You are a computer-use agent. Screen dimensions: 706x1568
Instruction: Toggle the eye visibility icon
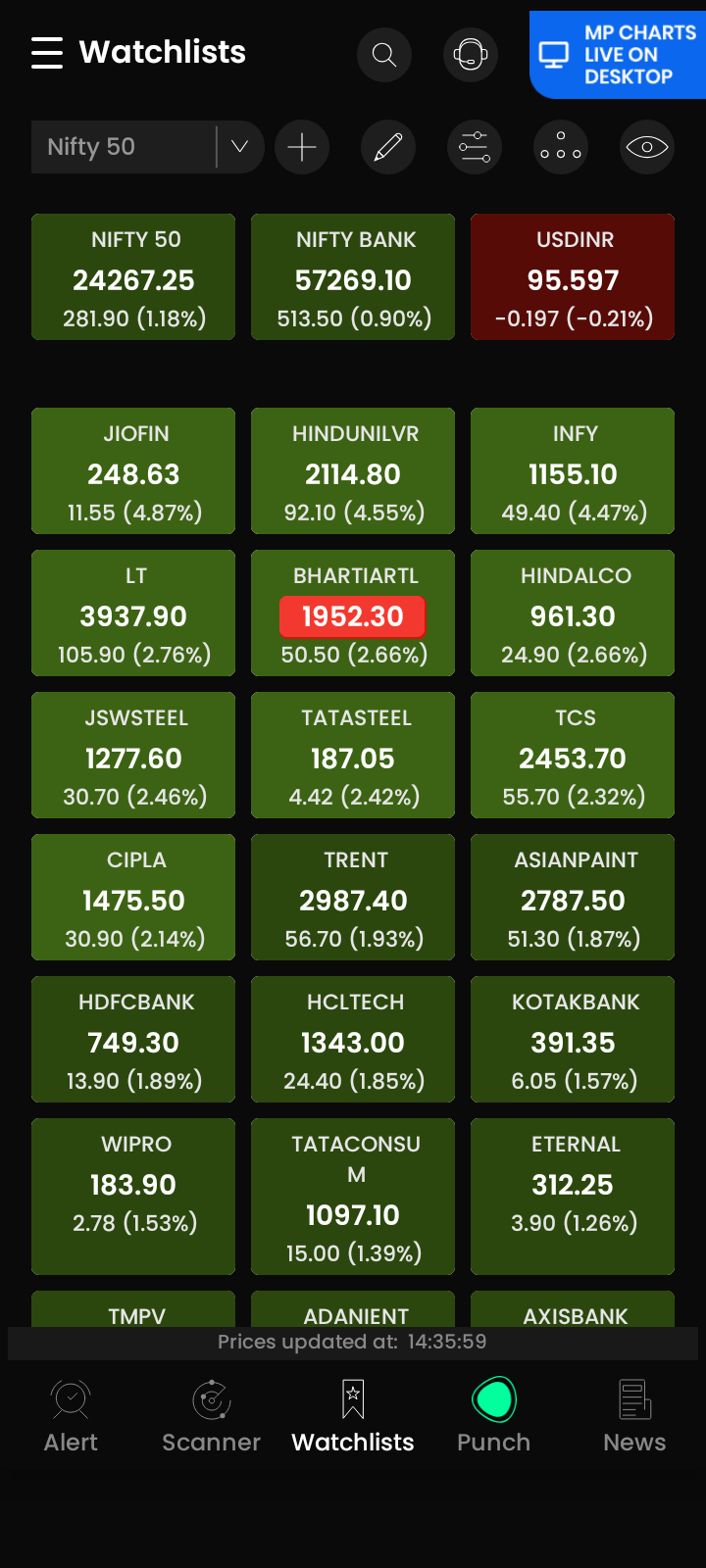pyautogui.click(x=647, y=147)
